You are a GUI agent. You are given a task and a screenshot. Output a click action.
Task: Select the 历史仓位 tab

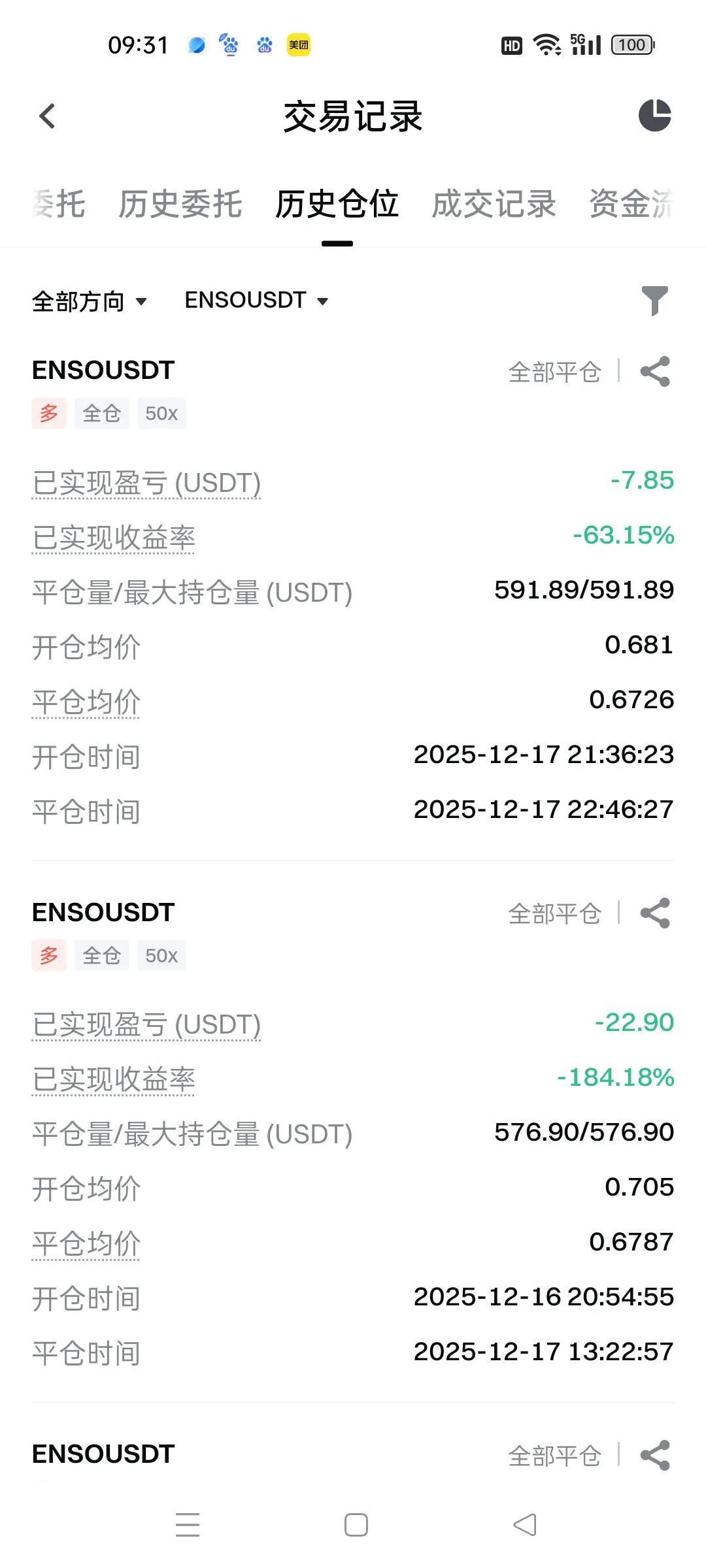coord(337,204)
